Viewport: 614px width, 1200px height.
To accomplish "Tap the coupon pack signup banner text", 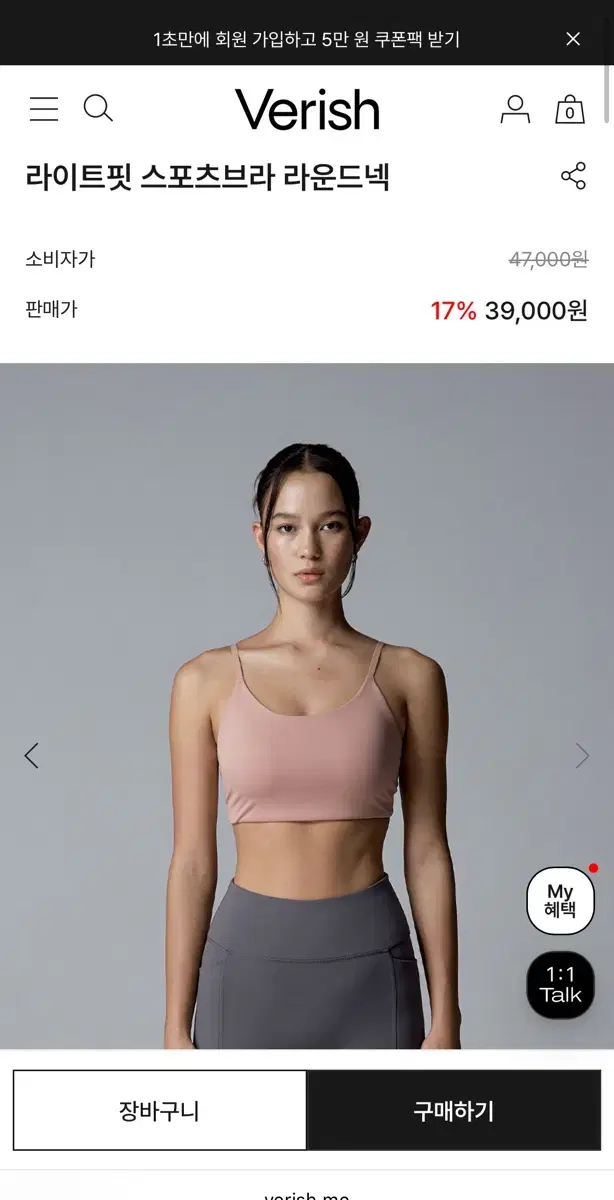I will click(x=306, y=39).
